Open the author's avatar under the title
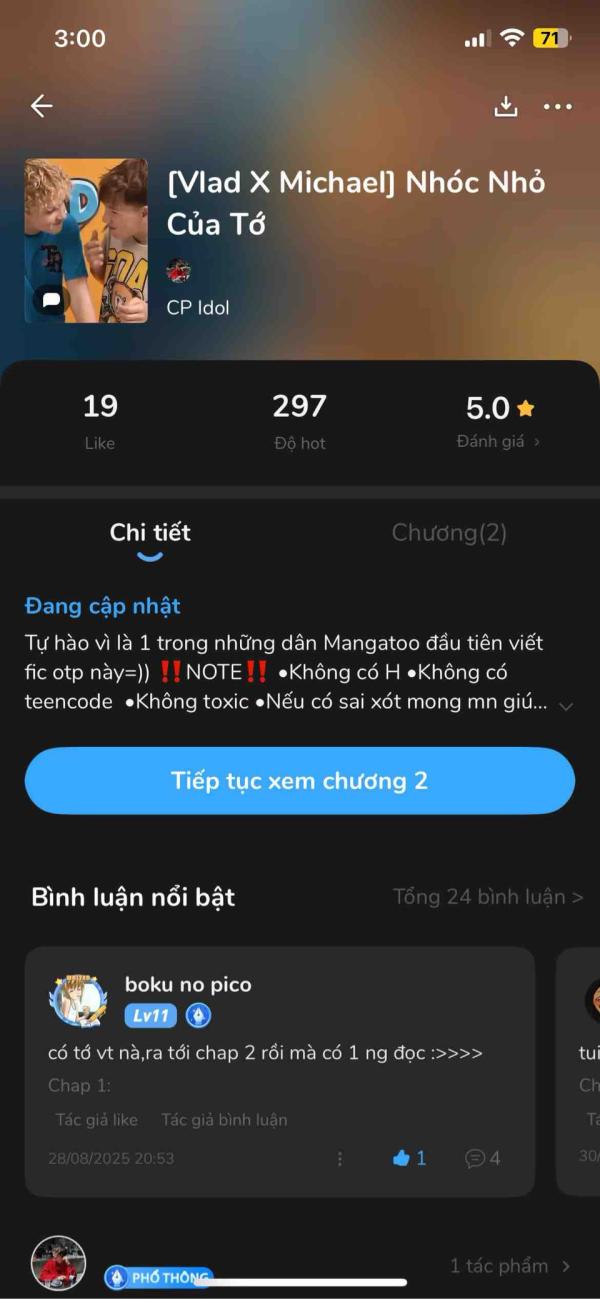Image resolution: width=600 pixels, height=1299 pixels. point(179,270)
